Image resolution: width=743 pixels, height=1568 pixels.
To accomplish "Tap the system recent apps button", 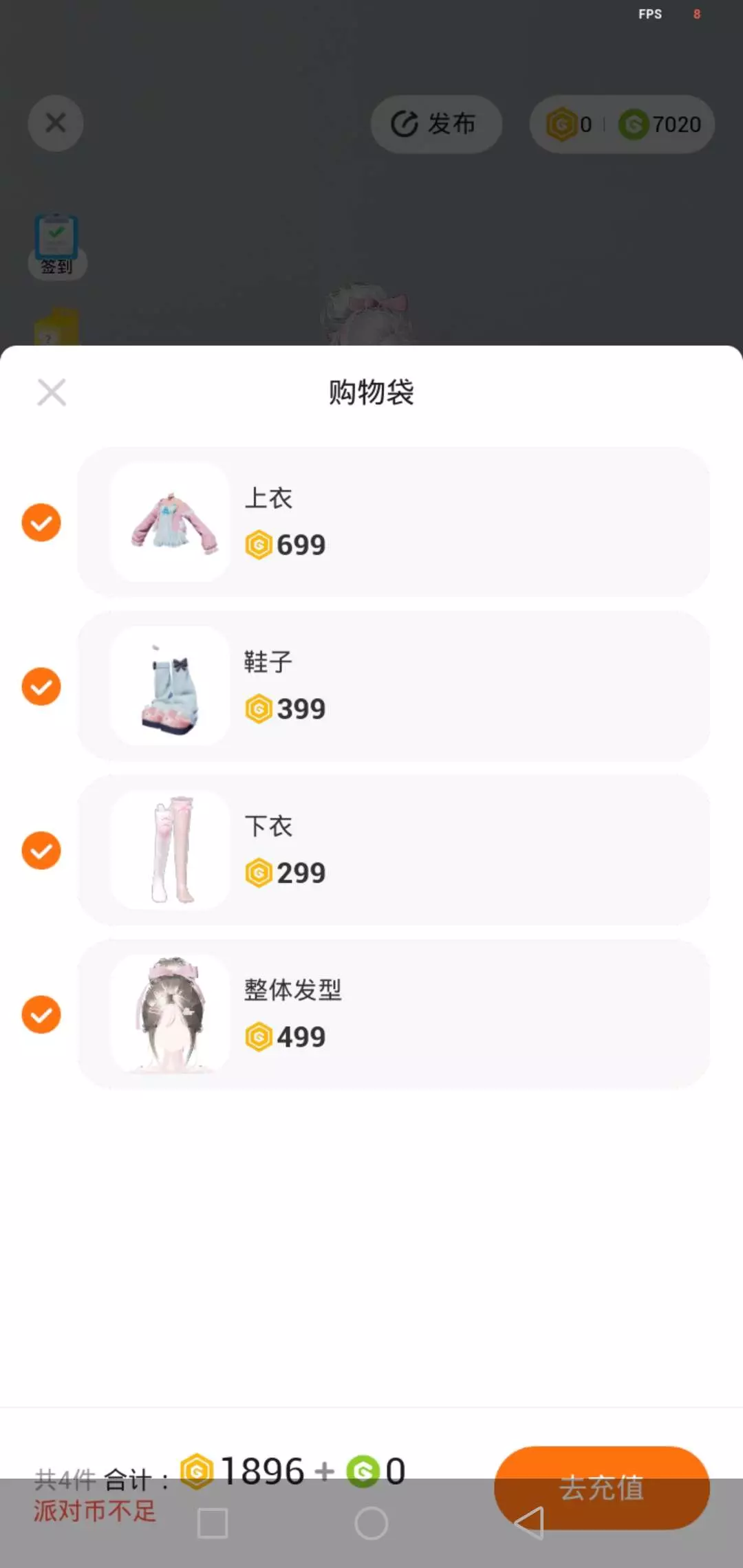I will (213, 1523).
